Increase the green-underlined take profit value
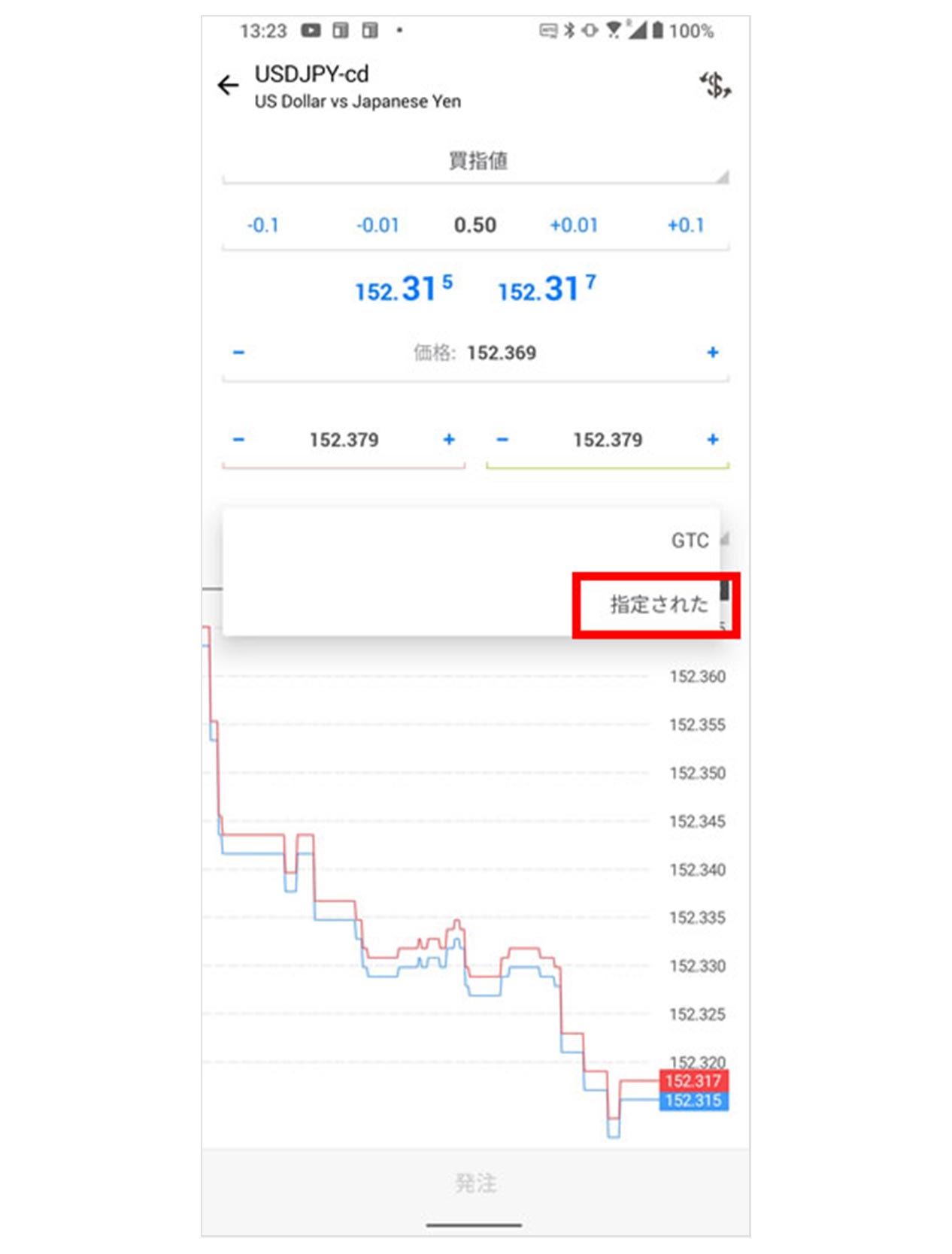 point(712,440)
